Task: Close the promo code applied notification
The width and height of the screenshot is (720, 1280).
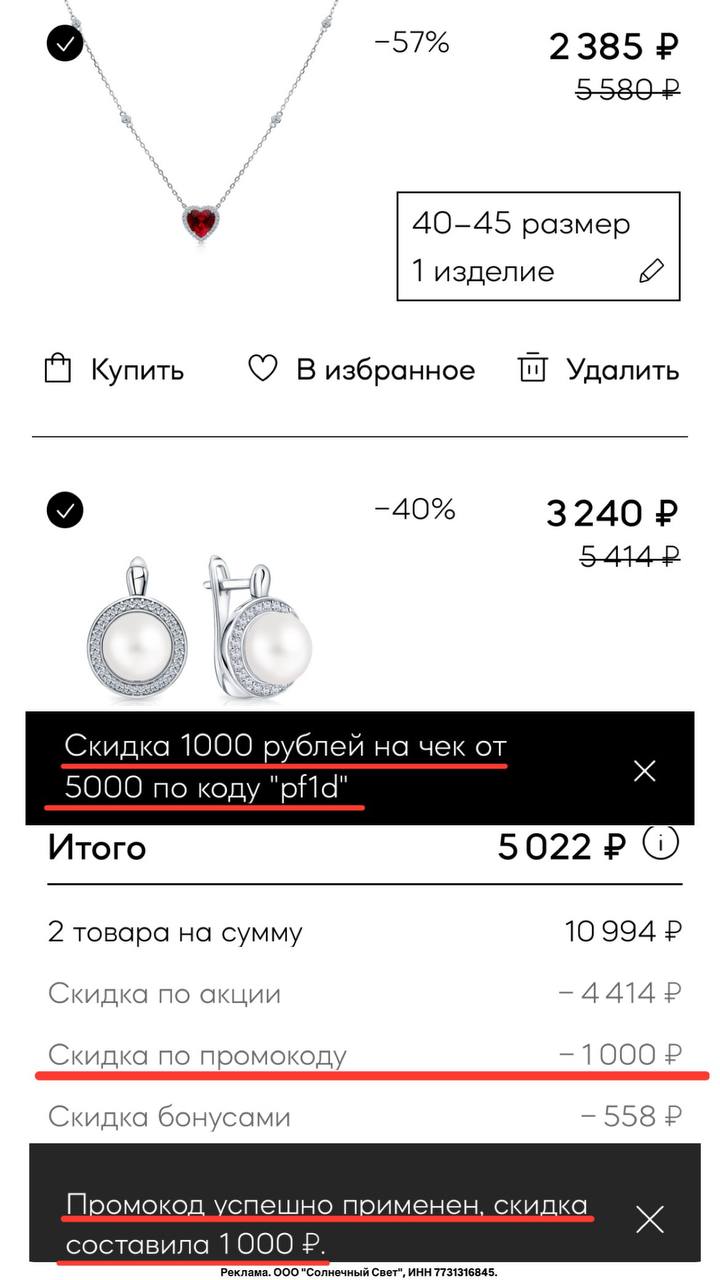Action: (x=650, y=1219)
